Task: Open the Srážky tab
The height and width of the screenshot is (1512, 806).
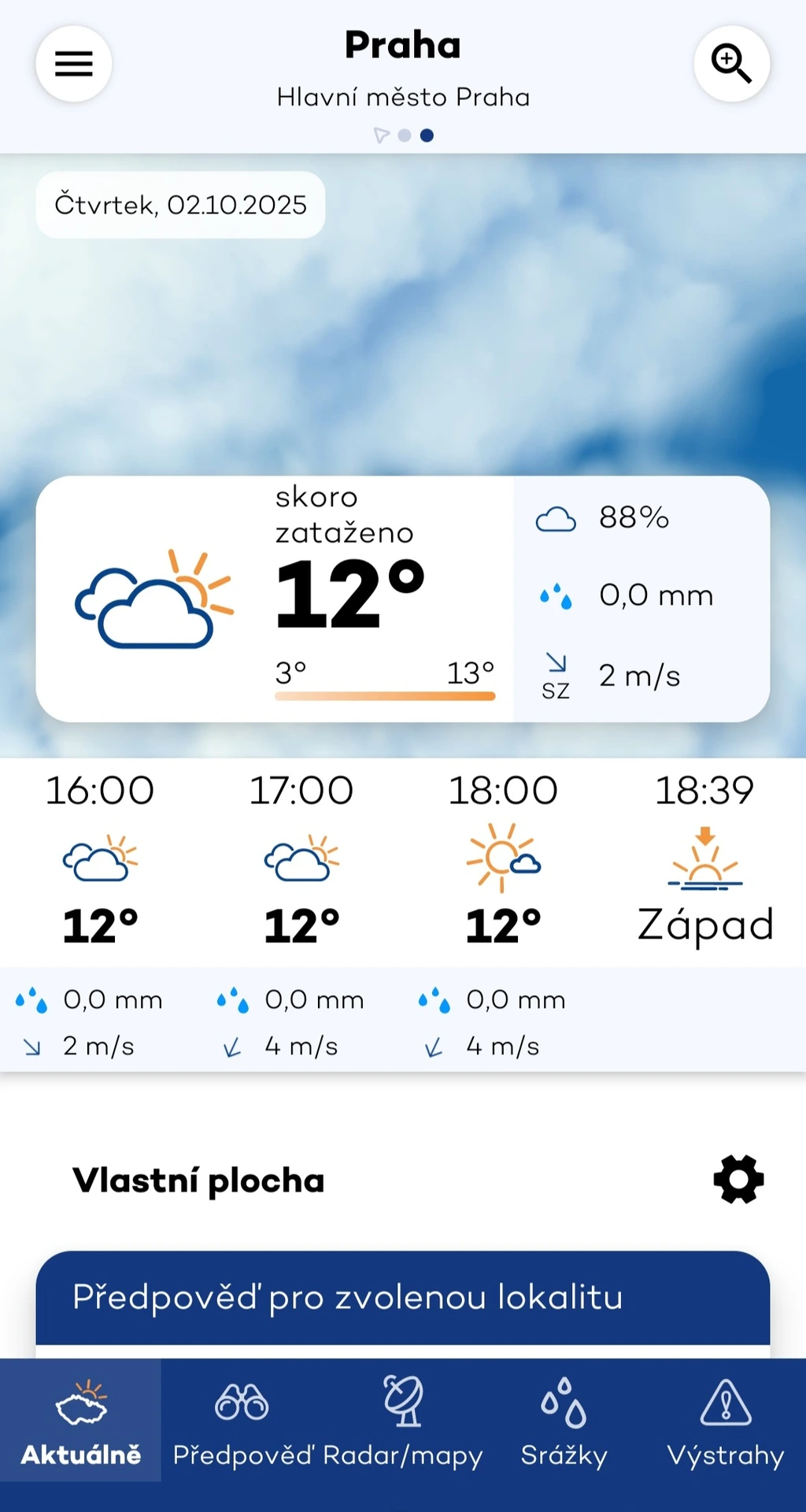Action: [x=564, y=1423]
